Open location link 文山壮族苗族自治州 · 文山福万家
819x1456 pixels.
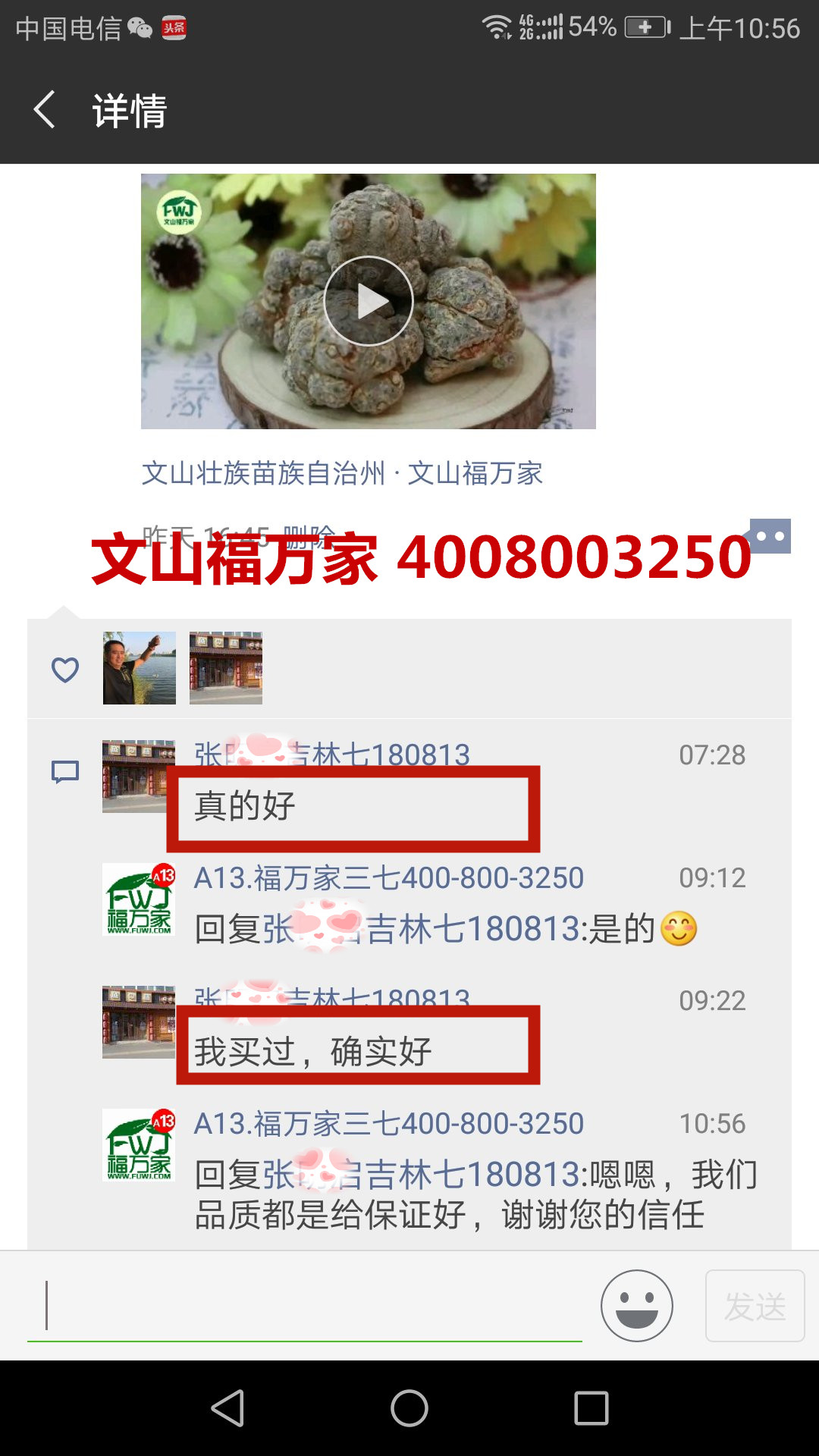(342, 473)
